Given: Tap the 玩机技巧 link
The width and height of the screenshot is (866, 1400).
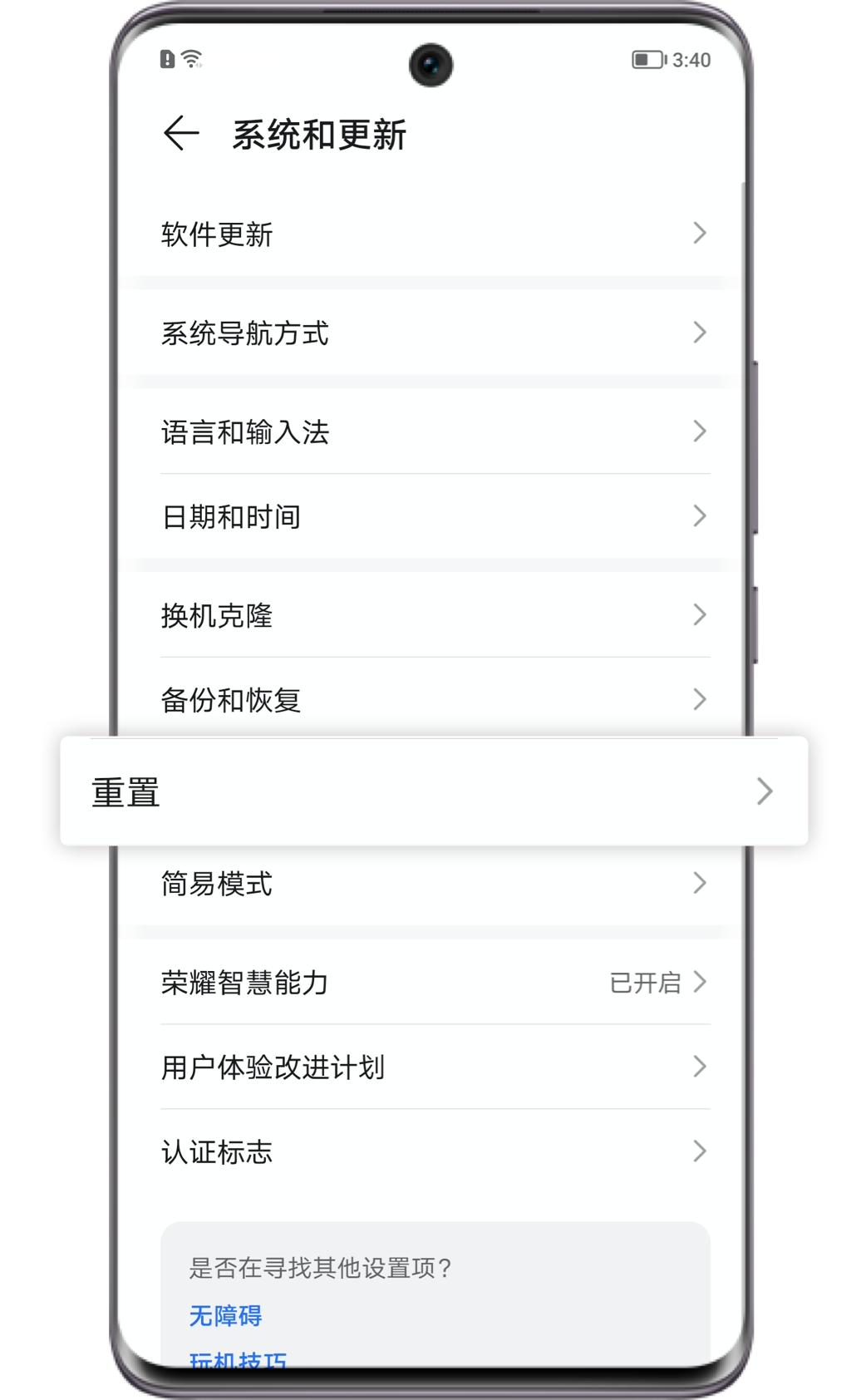Looking at the screenshot, I should pos(238,1360).
